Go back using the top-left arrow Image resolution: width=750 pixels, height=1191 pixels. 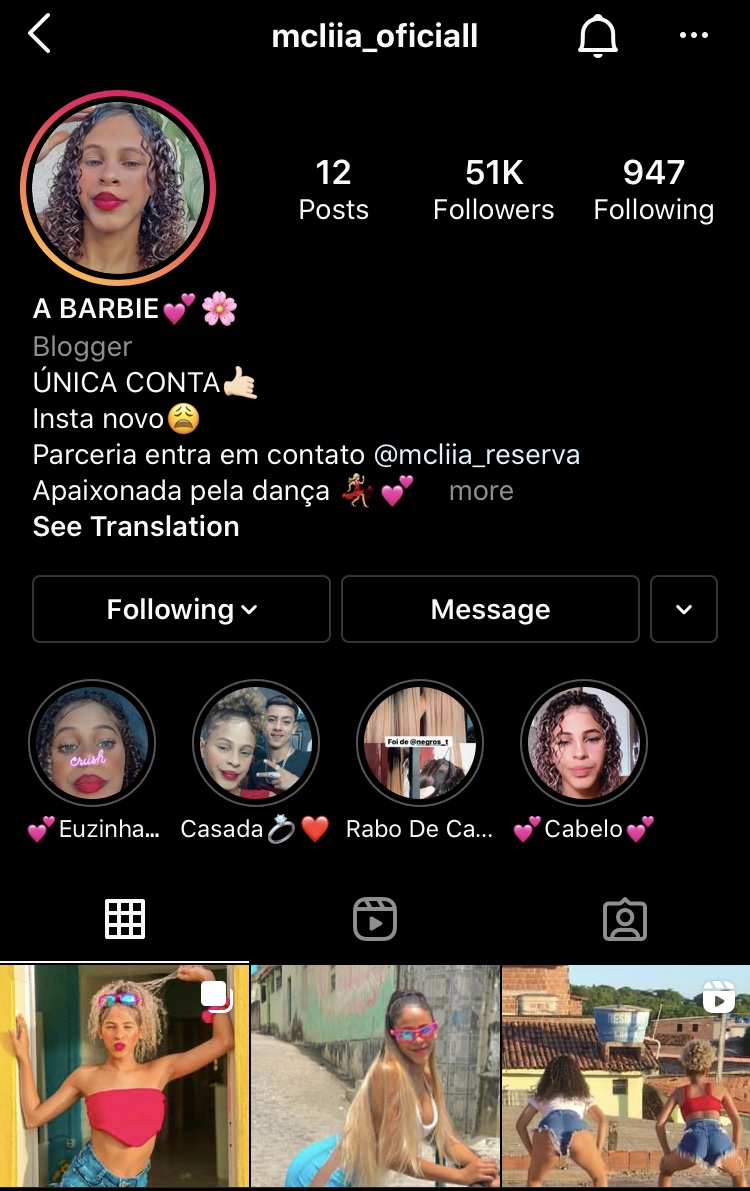[39, 35]
